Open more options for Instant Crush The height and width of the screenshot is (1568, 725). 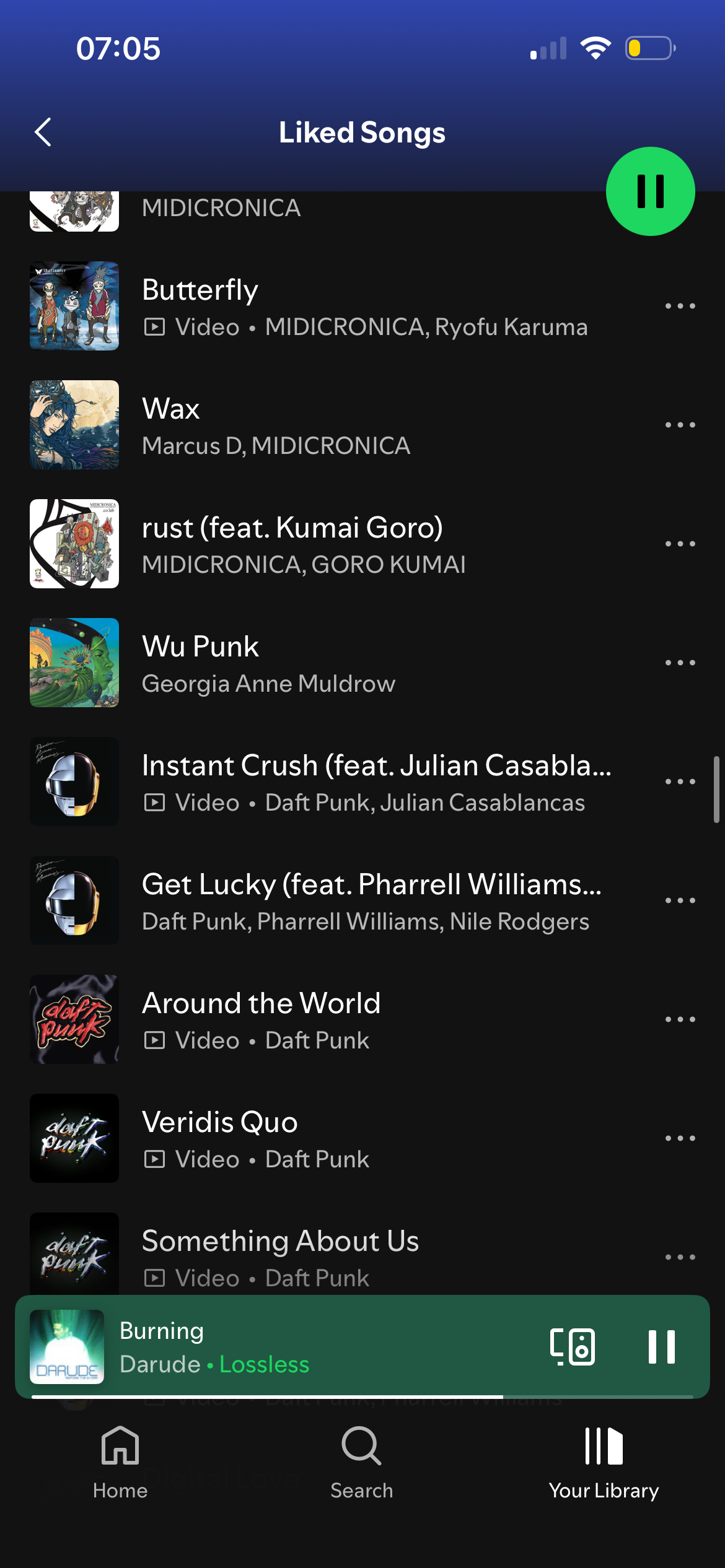point(680,782)
